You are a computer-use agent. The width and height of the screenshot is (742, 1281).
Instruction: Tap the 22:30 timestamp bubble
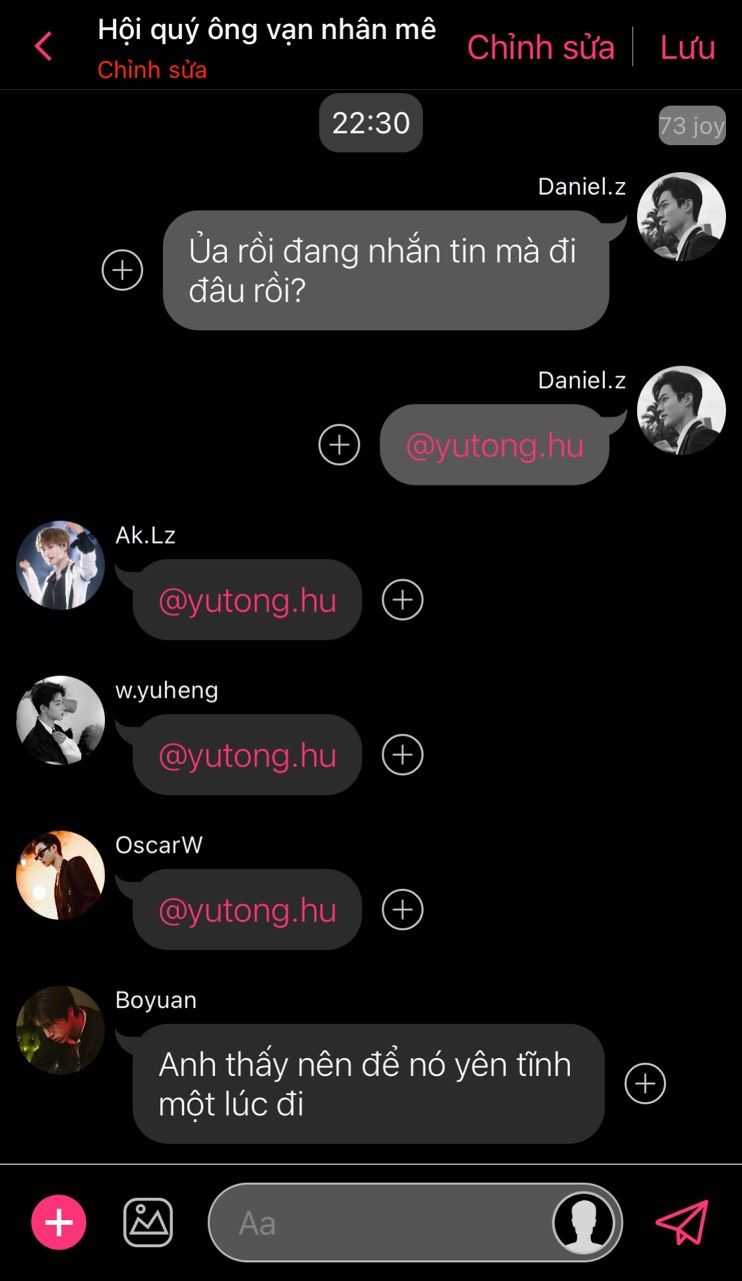(371, 123)
